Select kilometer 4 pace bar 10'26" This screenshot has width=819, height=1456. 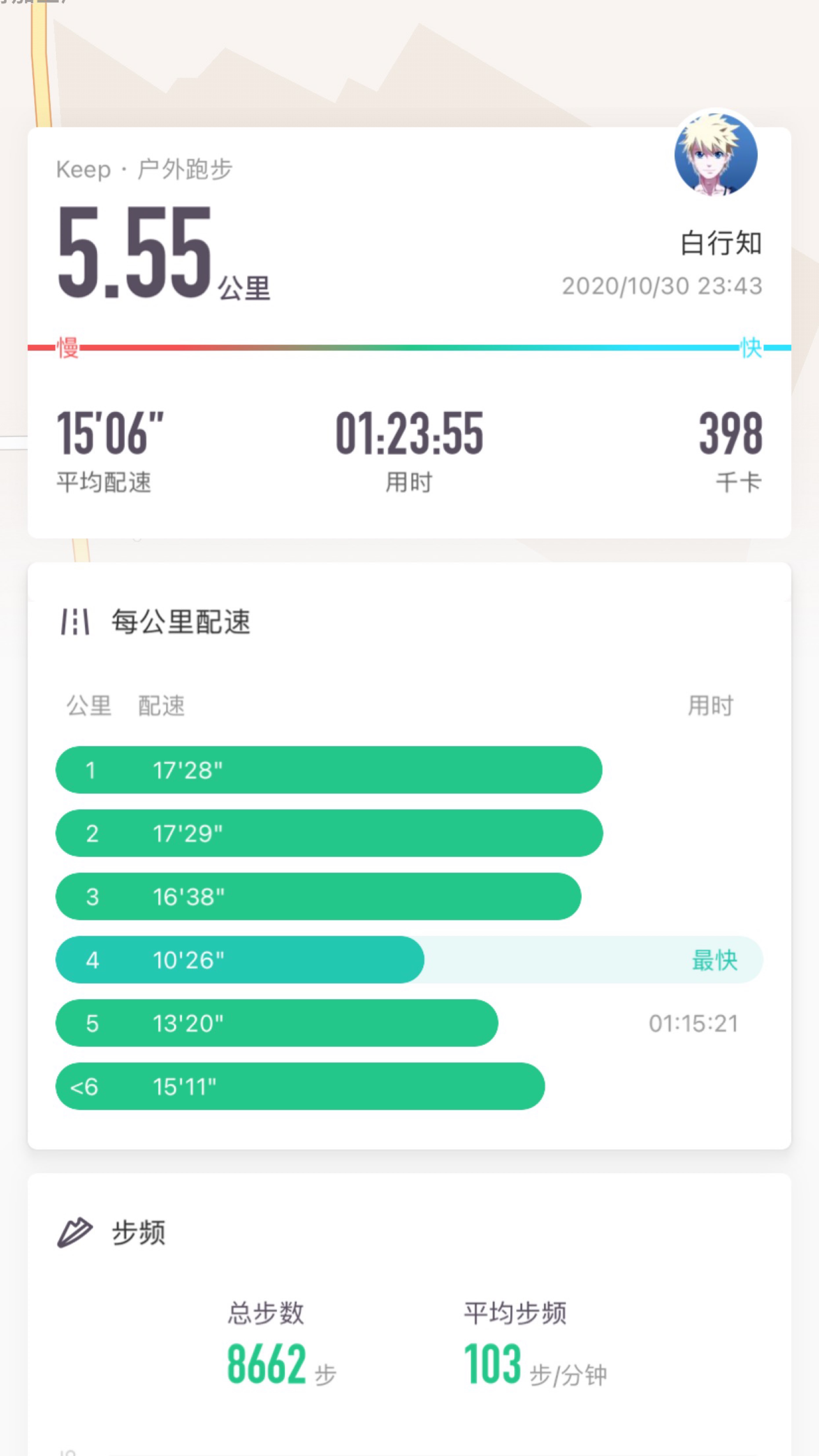click(x=238, y=960)
